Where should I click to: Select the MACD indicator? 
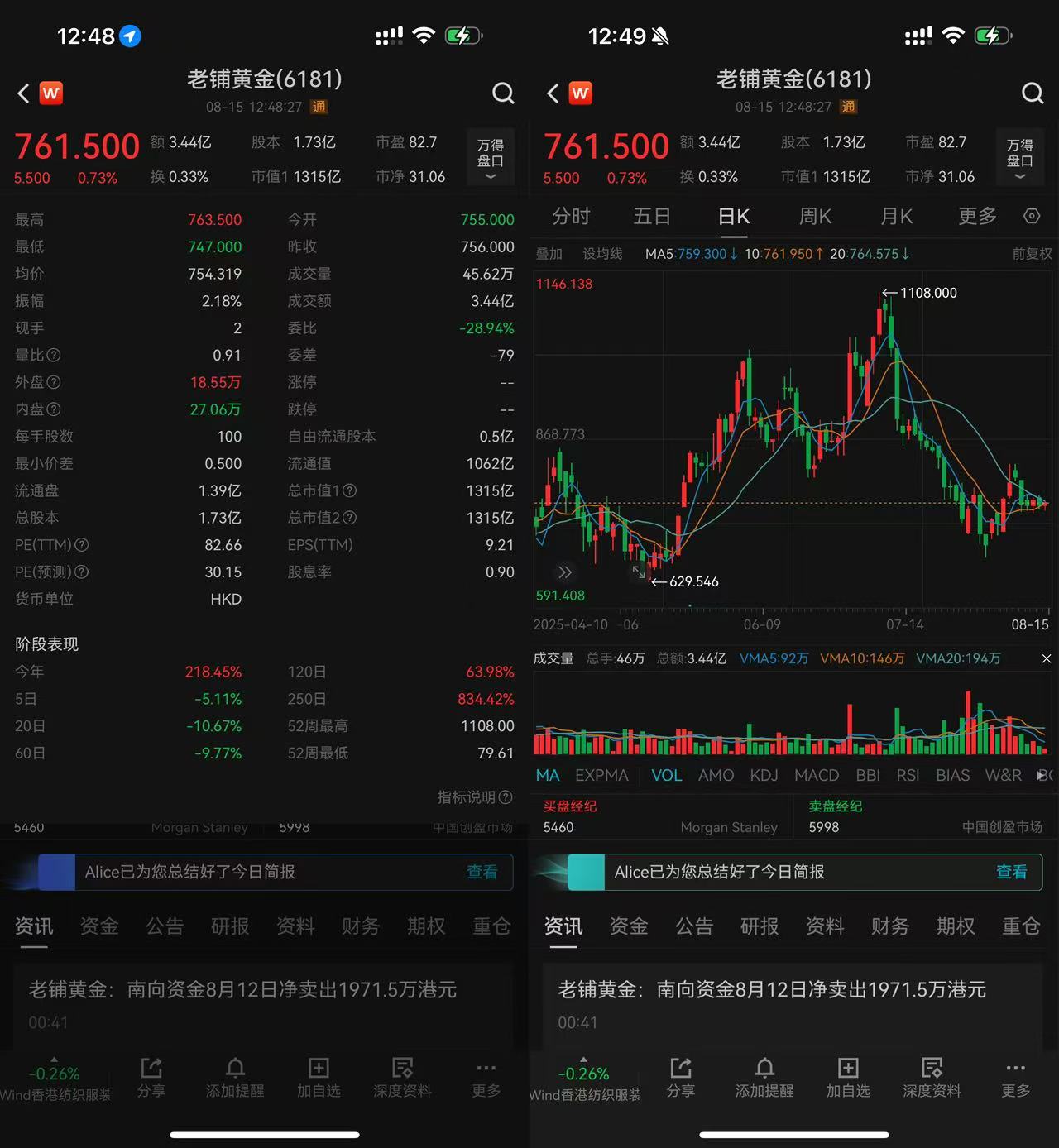[x=817, y=776]
